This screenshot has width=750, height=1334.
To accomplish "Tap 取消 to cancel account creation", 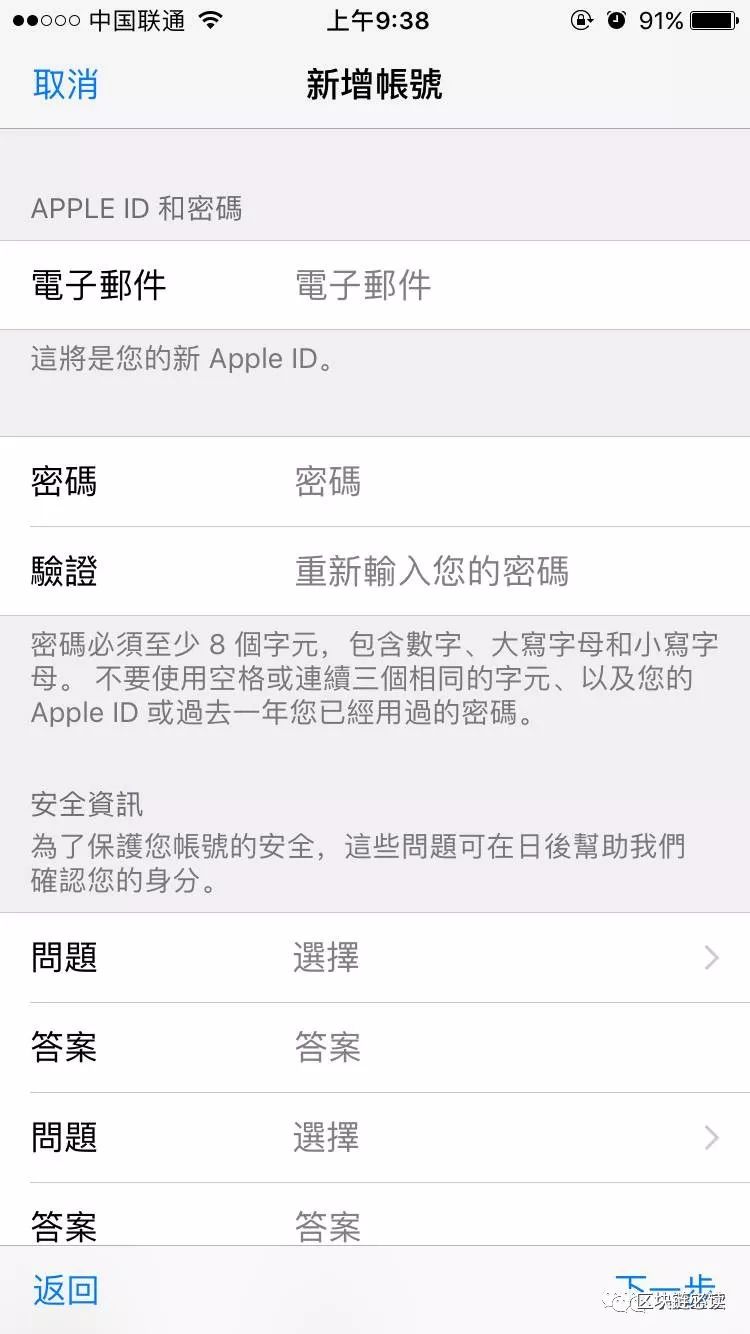I will point(66,84).
